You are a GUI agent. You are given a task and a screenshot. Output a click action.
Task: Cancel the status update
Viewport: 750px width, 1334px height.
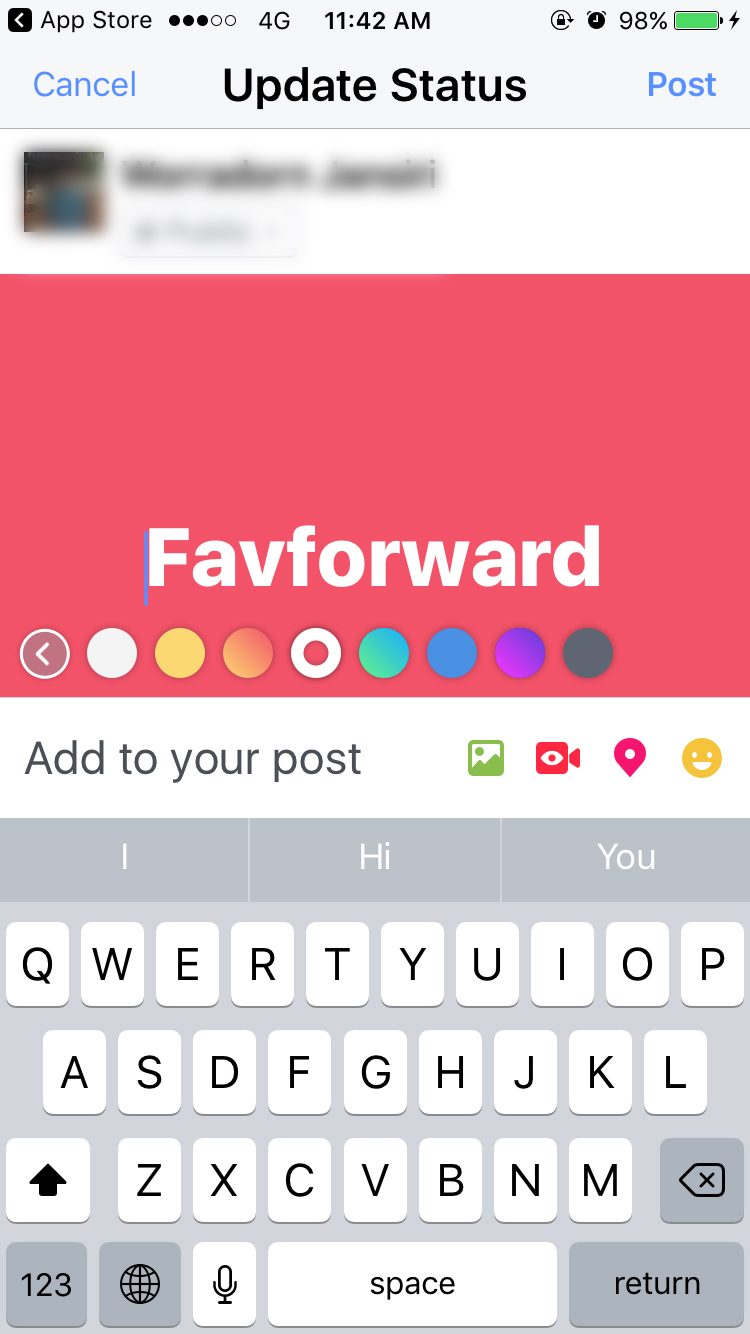84,85
